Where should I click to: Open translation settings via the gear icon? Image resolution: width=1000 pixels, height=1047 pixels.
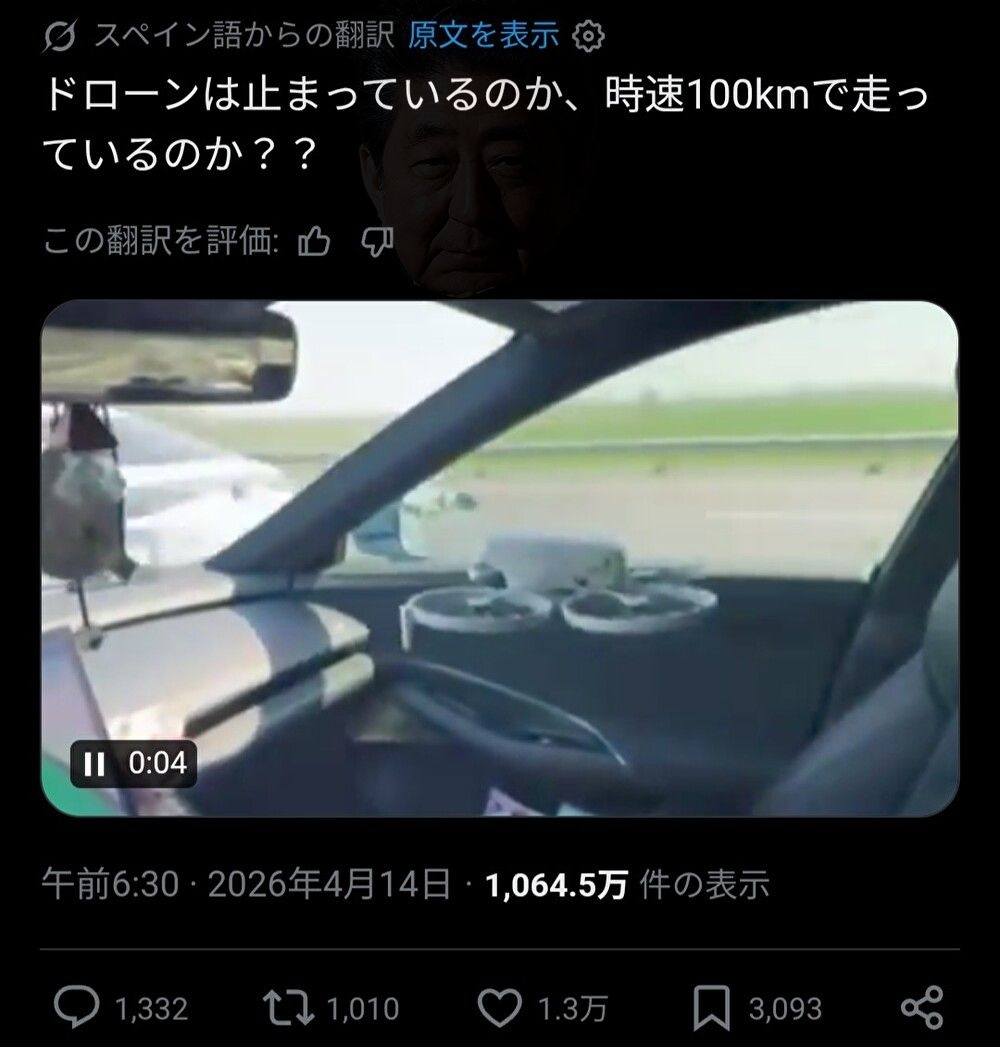pos(588,38)
